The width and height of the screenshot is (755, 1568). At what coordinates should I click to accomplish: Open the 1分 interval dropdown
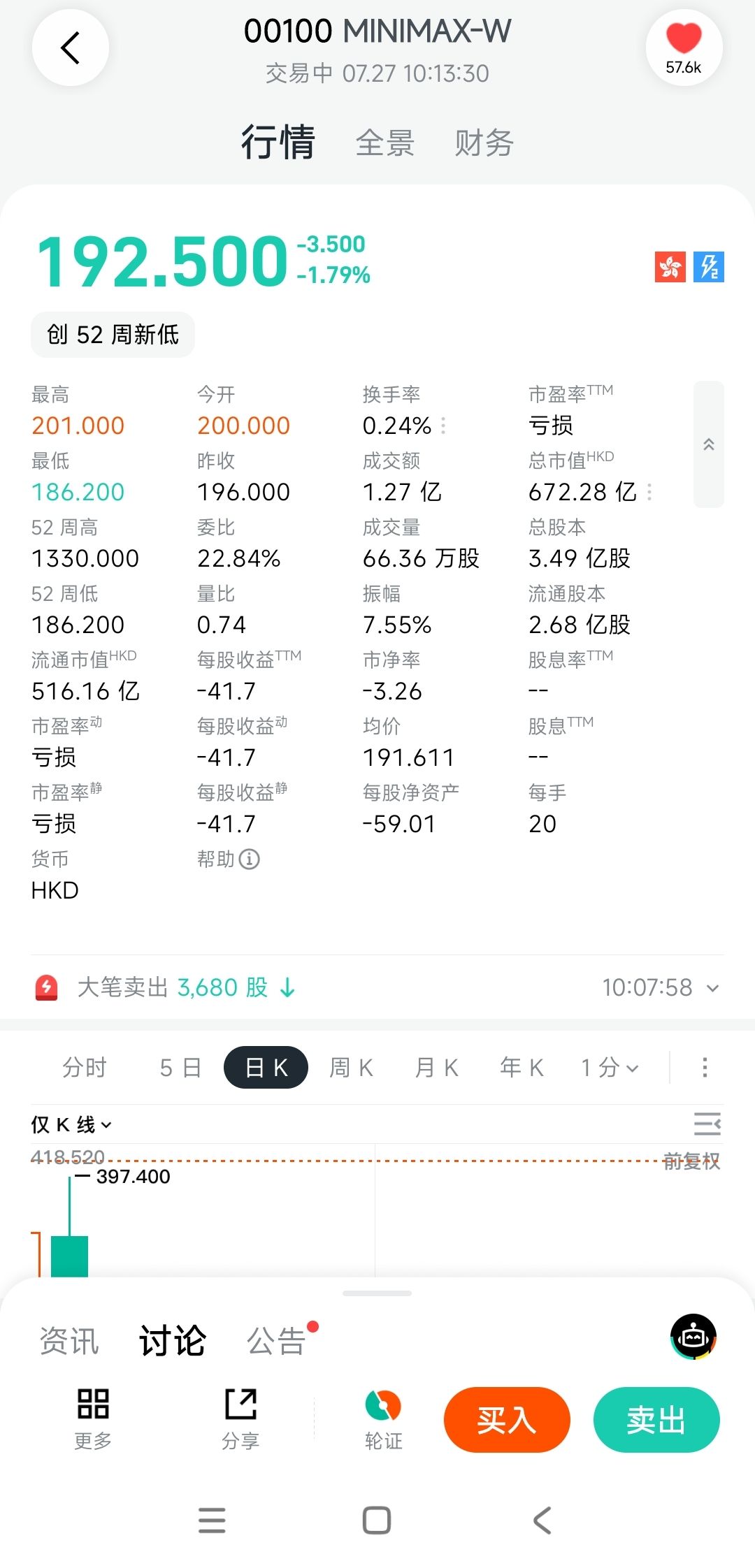tap(610, 1068)
